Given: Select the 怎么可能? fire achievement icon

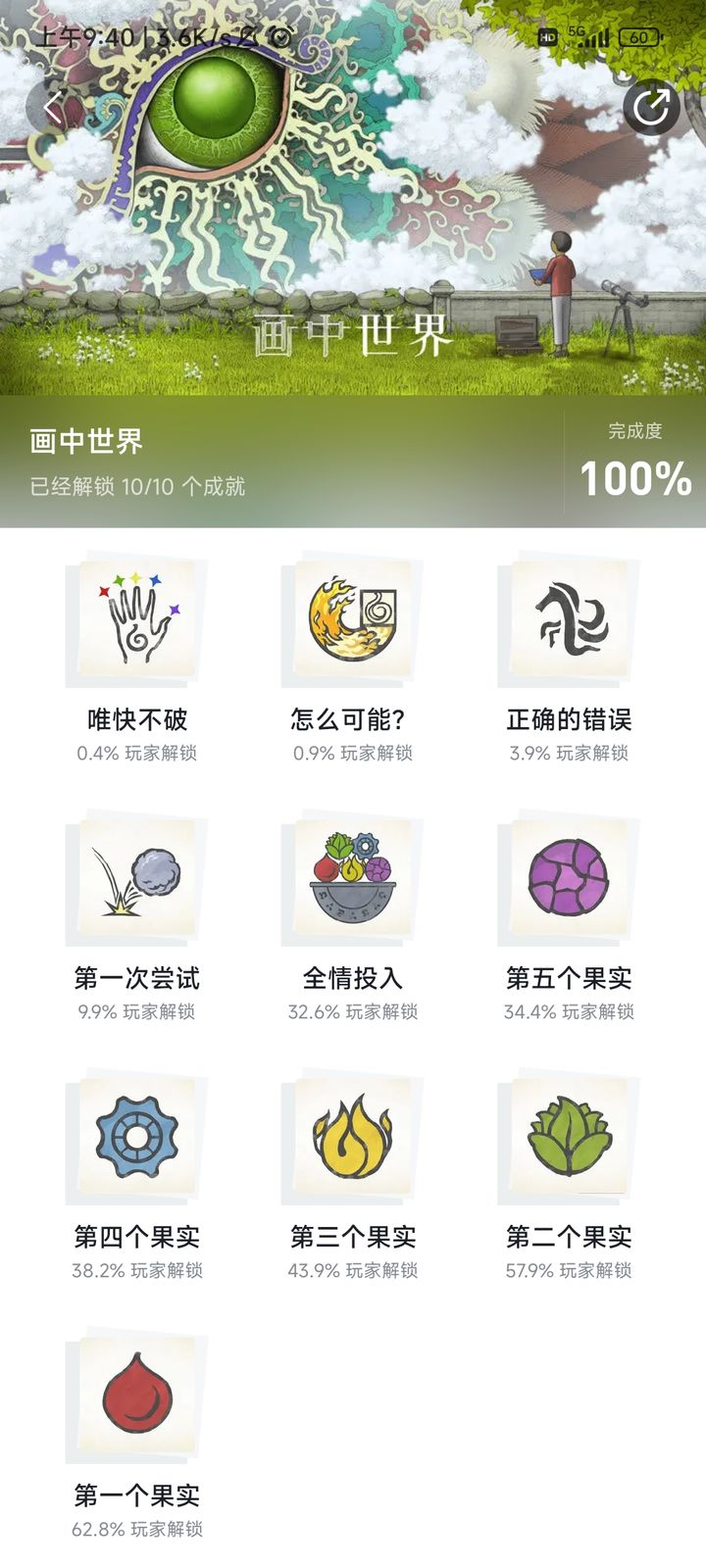Looking at the screenshot, I should [350, 619].
